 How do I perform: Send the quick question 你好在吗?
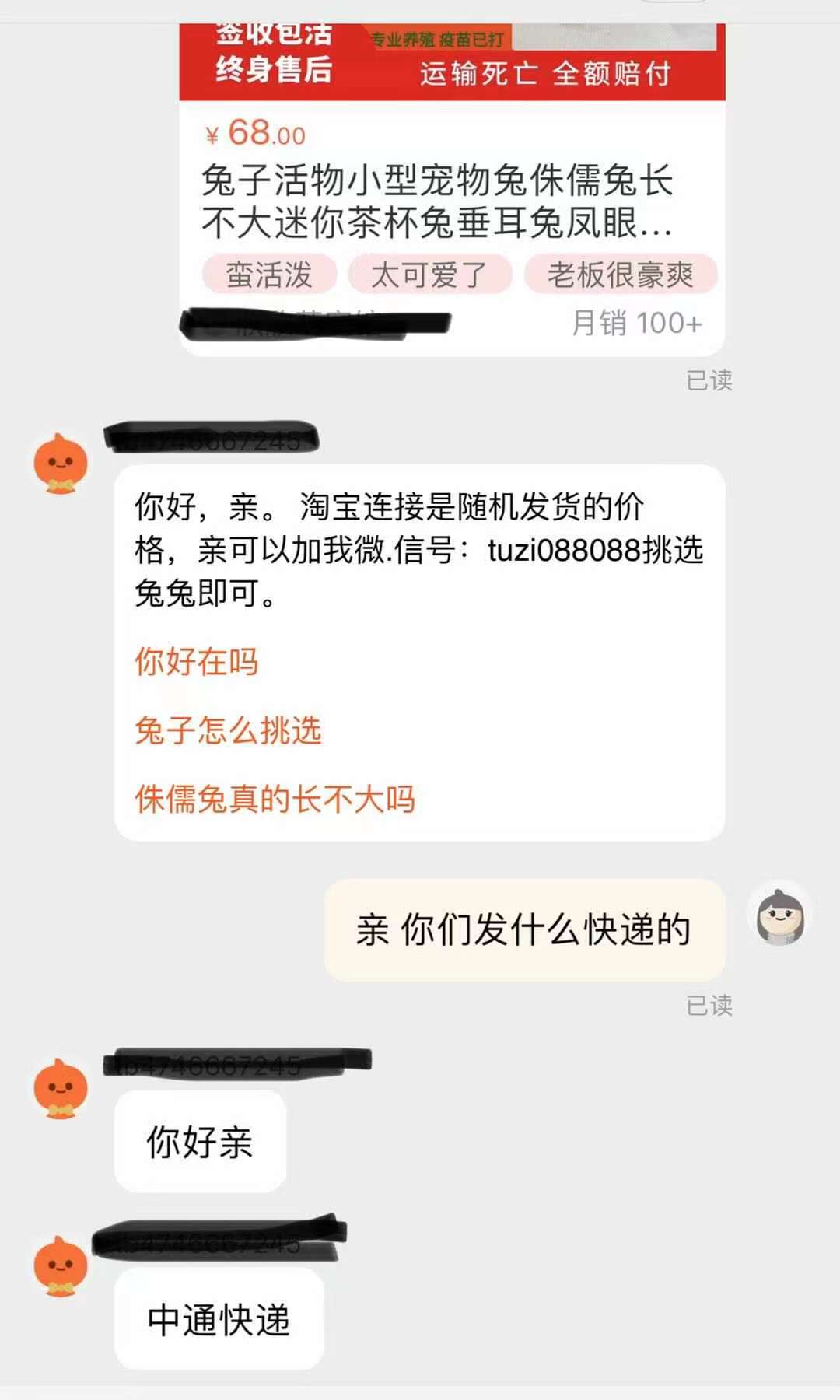coord(197,662)
